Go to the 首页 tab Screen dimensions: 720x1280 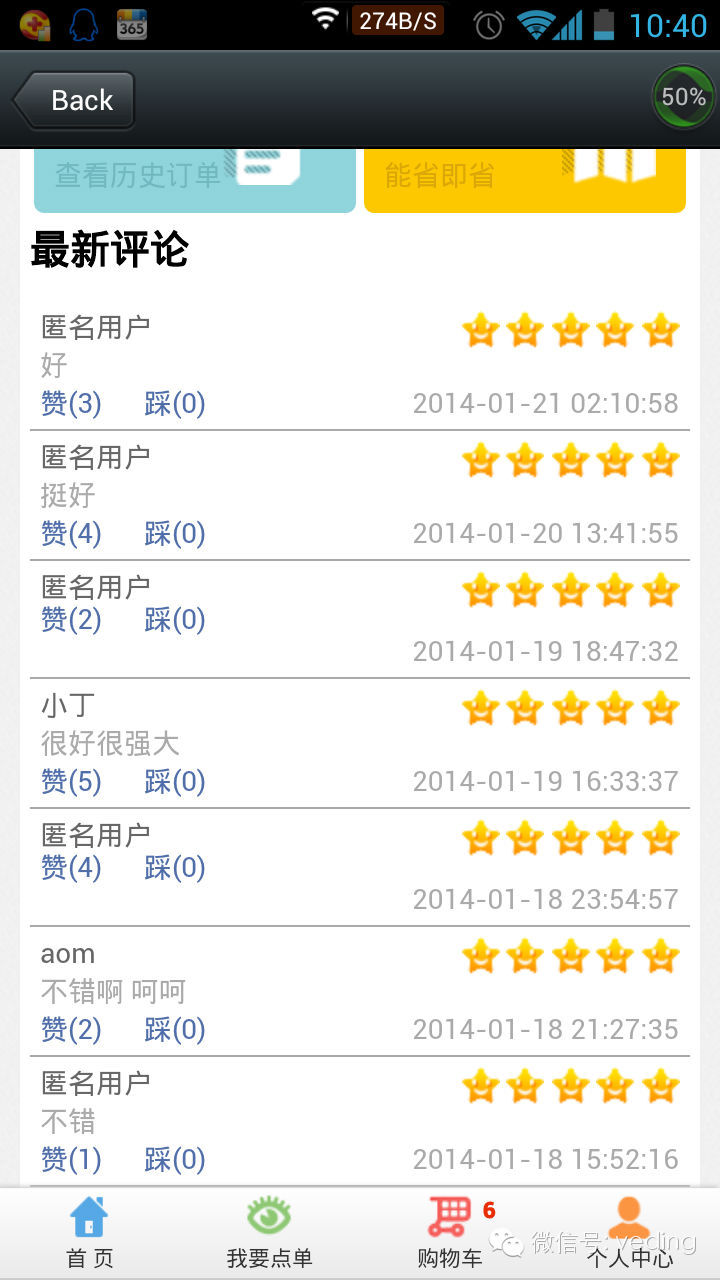[x=90, y=1233]
